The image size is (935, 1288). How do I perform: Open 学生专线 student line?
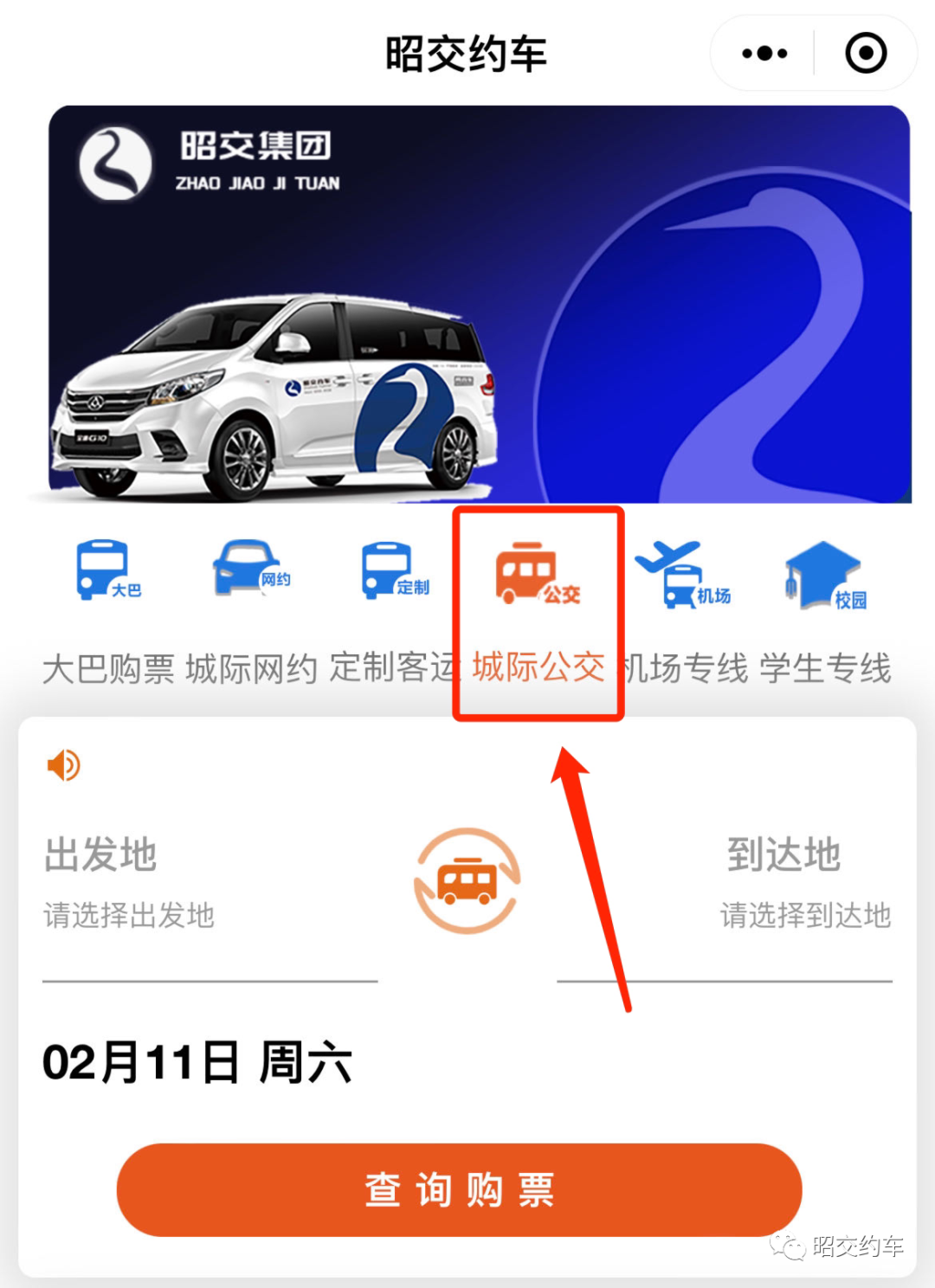825,606
